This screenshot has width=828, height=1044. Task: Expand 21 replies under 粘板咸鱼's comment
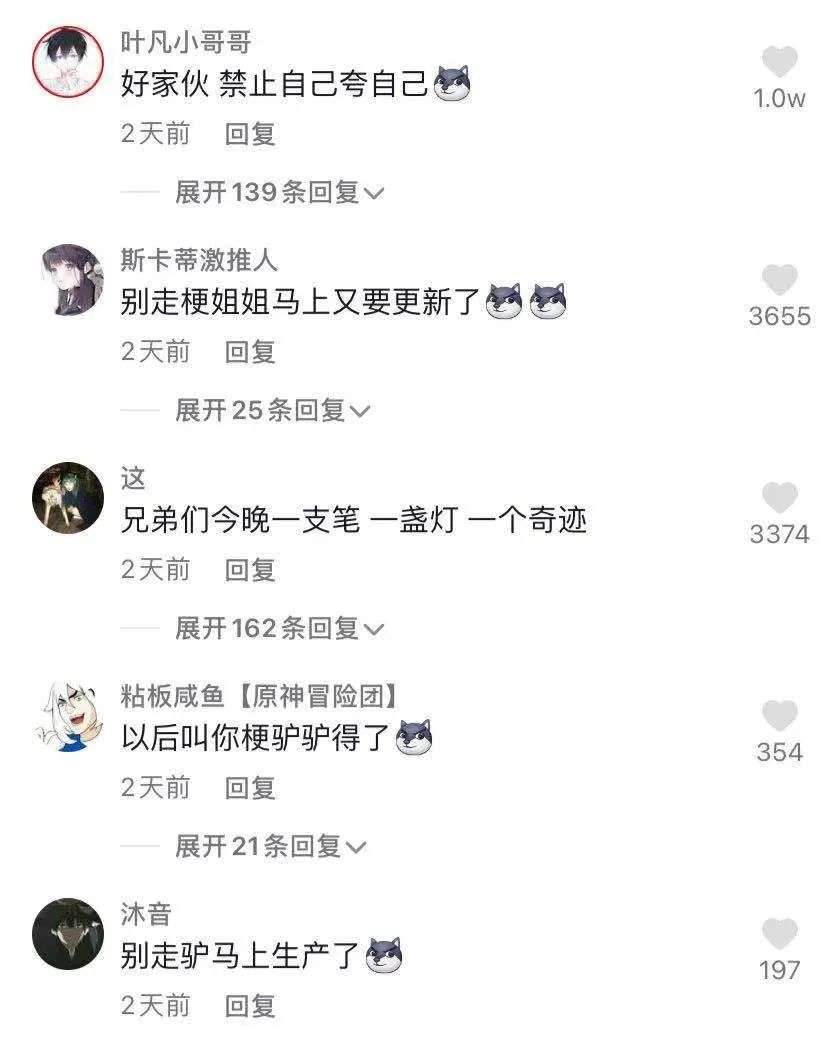[270, 847]
